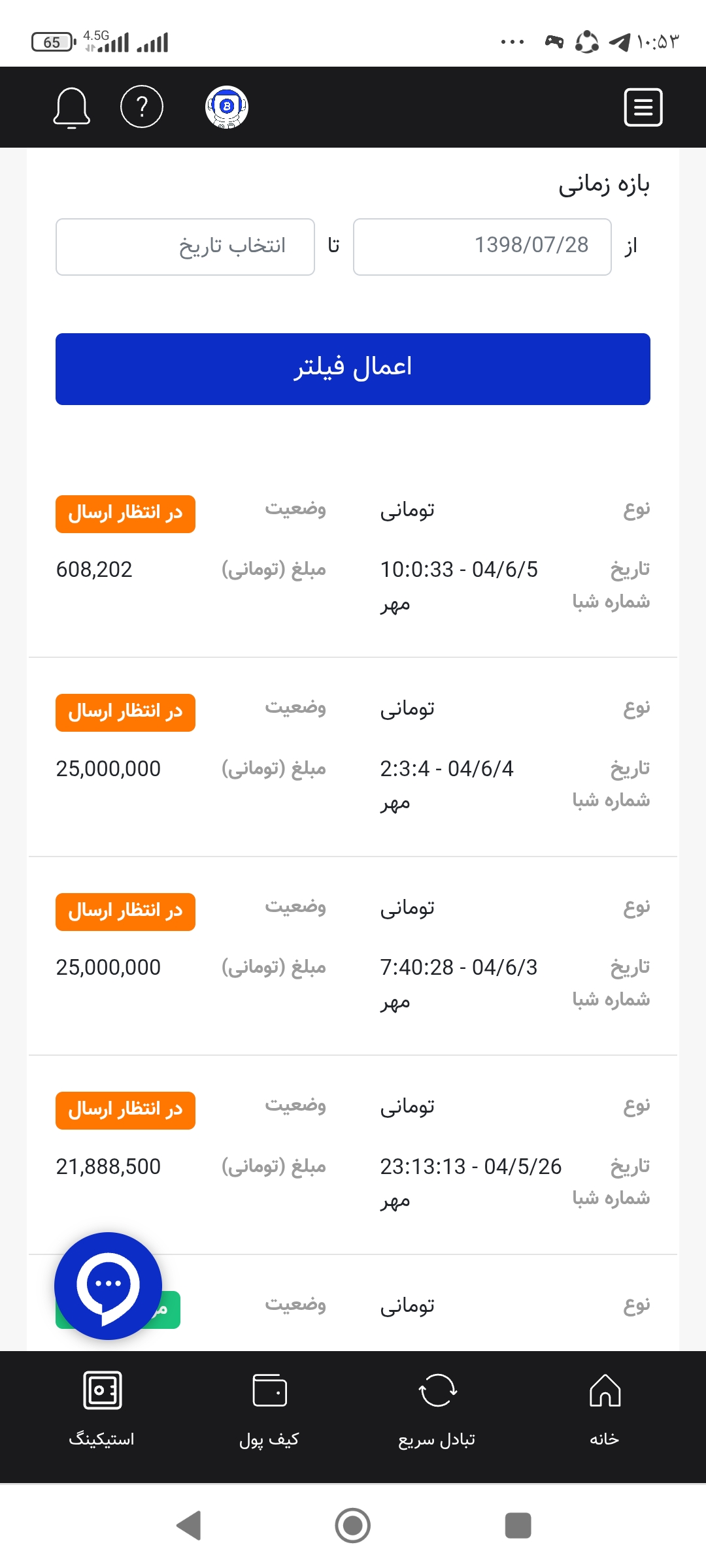Screen dimensions: 706x1568
Task: Switch to the کیف پول tab
Action: coord(269,1409)
